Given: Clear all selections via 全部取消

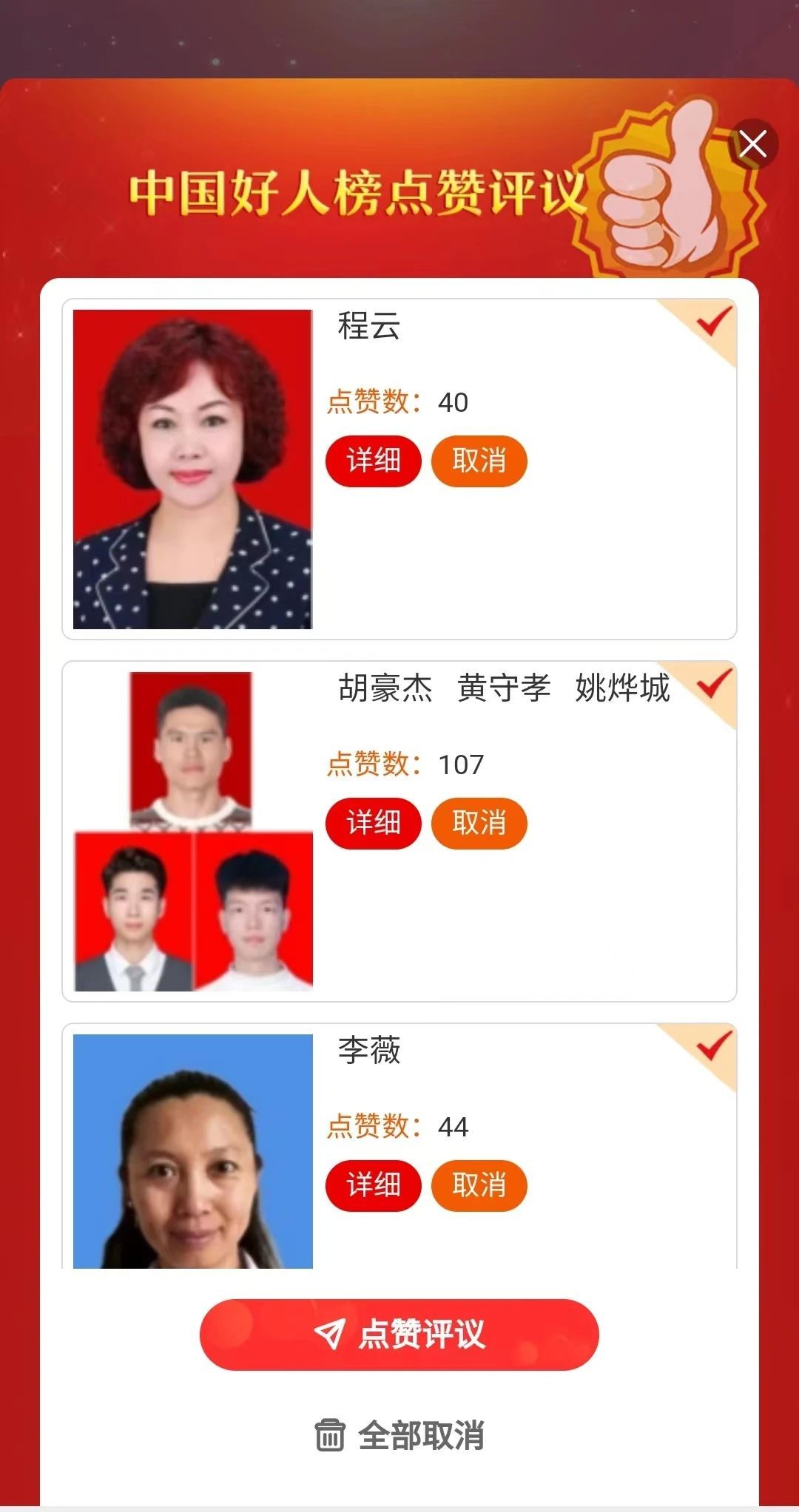Looking at the screenshot, I should (399, 1435).
